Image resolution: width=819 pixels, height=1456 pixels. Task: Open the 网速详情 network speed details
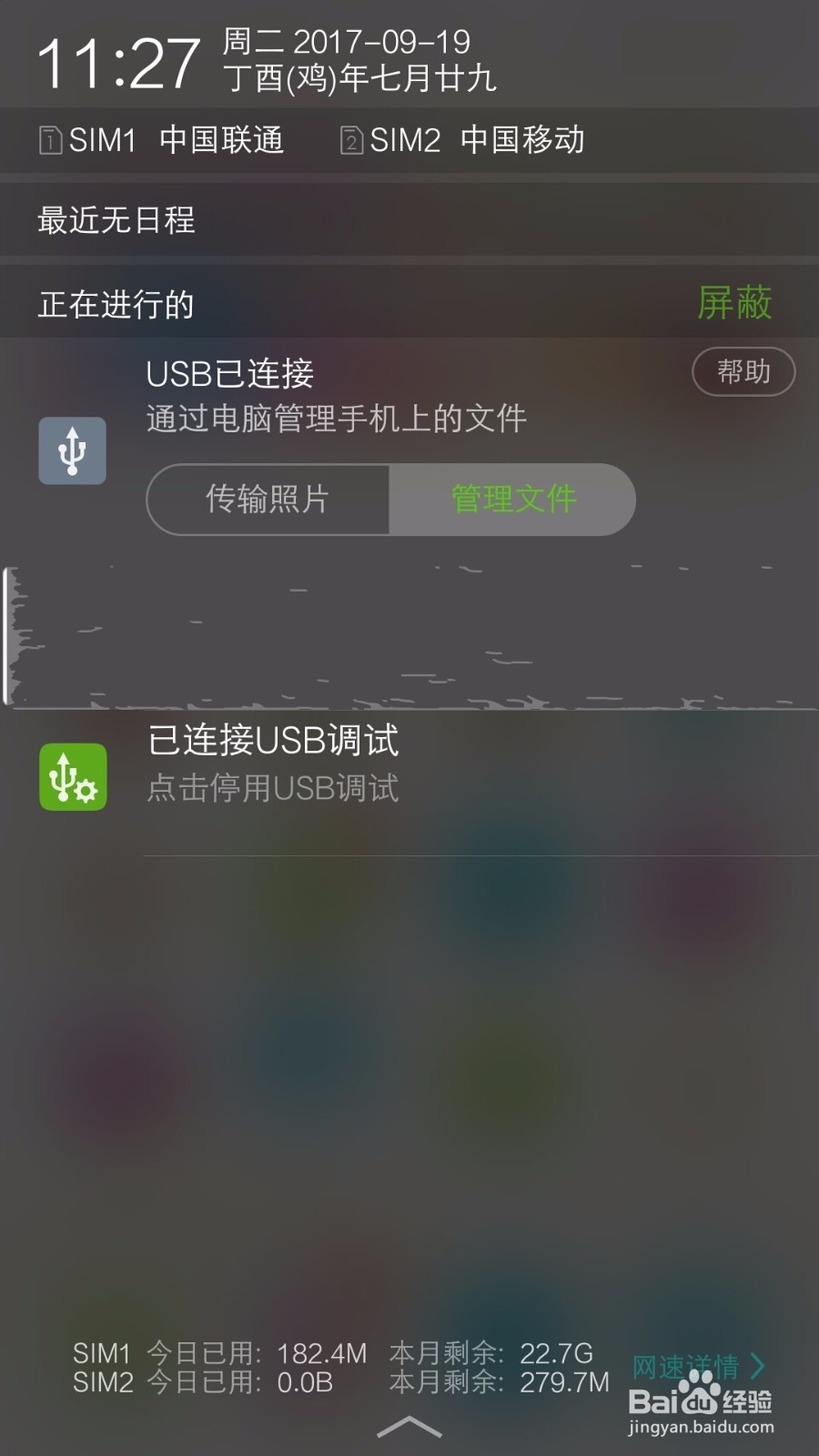(685, 1365)
